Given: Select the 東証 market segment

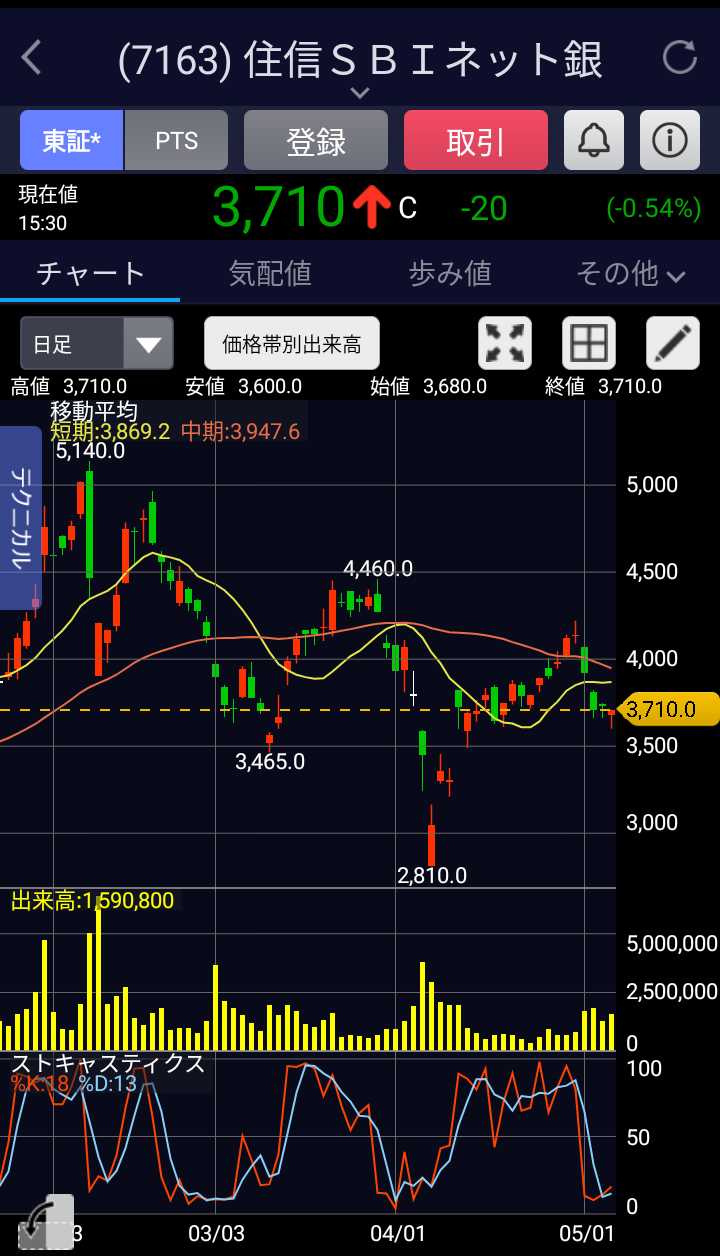Looking at the screenshot, I should [x=72, y=140].
